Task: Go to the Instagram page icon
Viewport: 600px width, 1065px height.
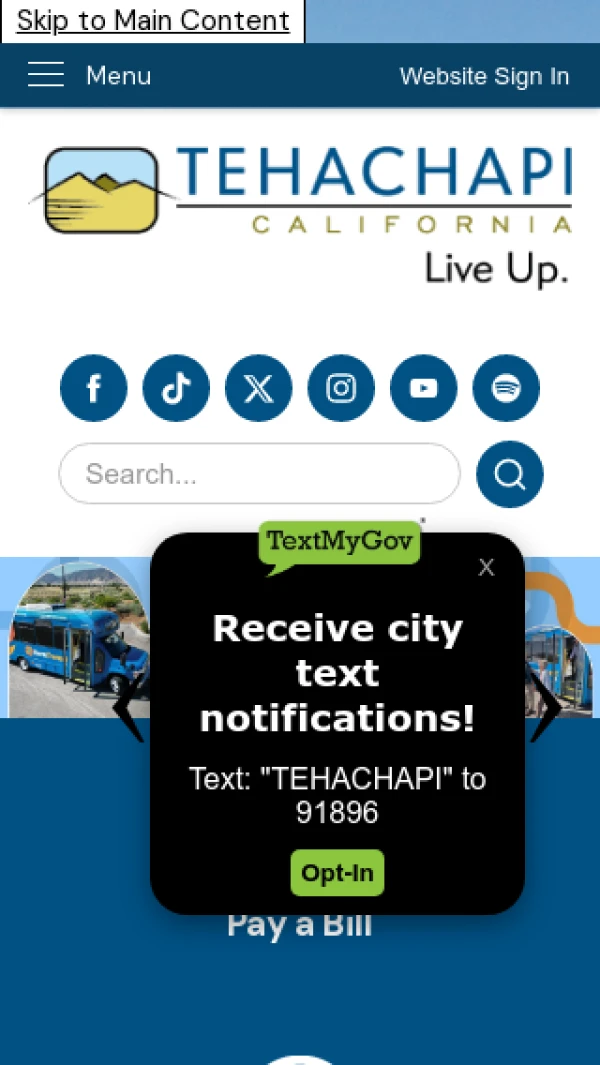Action: [341, 388]
